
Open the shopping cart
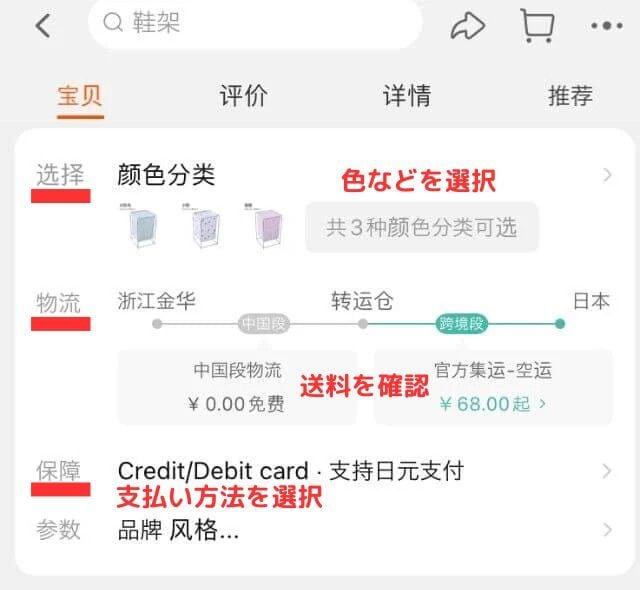pyautogui.click(x=537, y=25)
